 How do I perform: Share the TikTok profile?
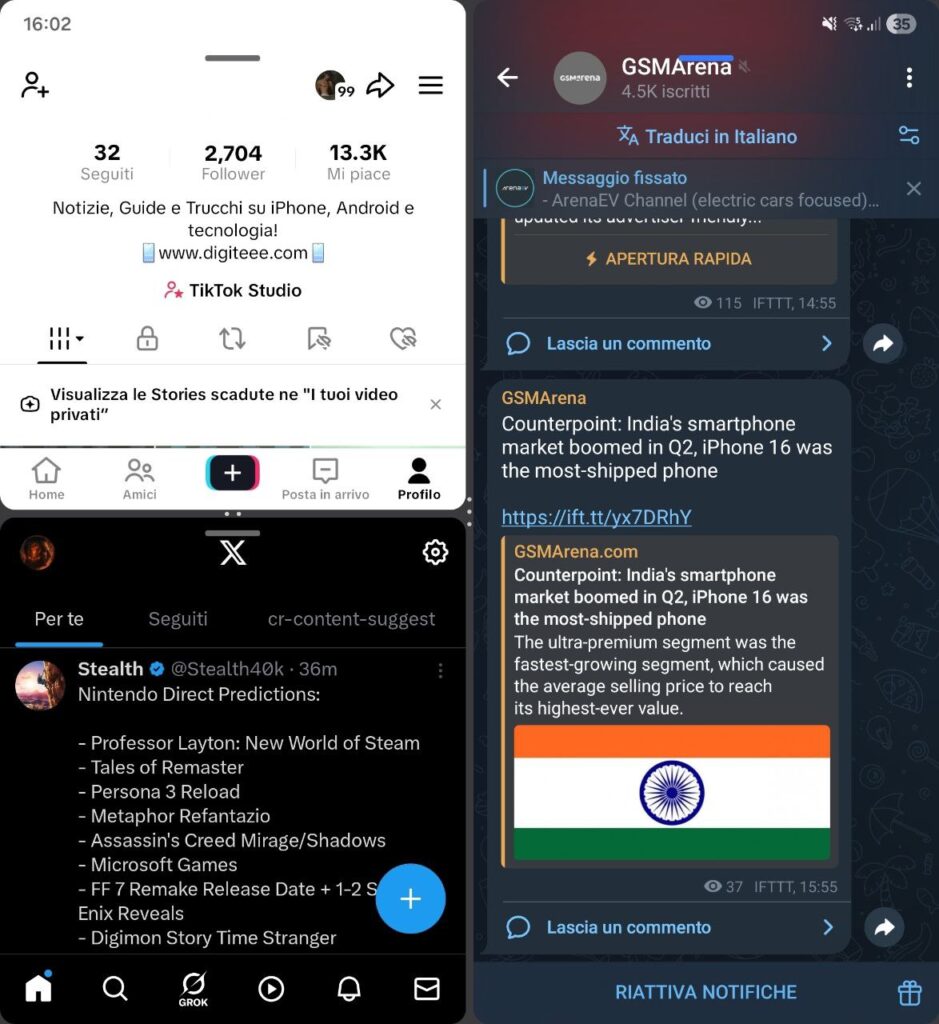point(380,86)
